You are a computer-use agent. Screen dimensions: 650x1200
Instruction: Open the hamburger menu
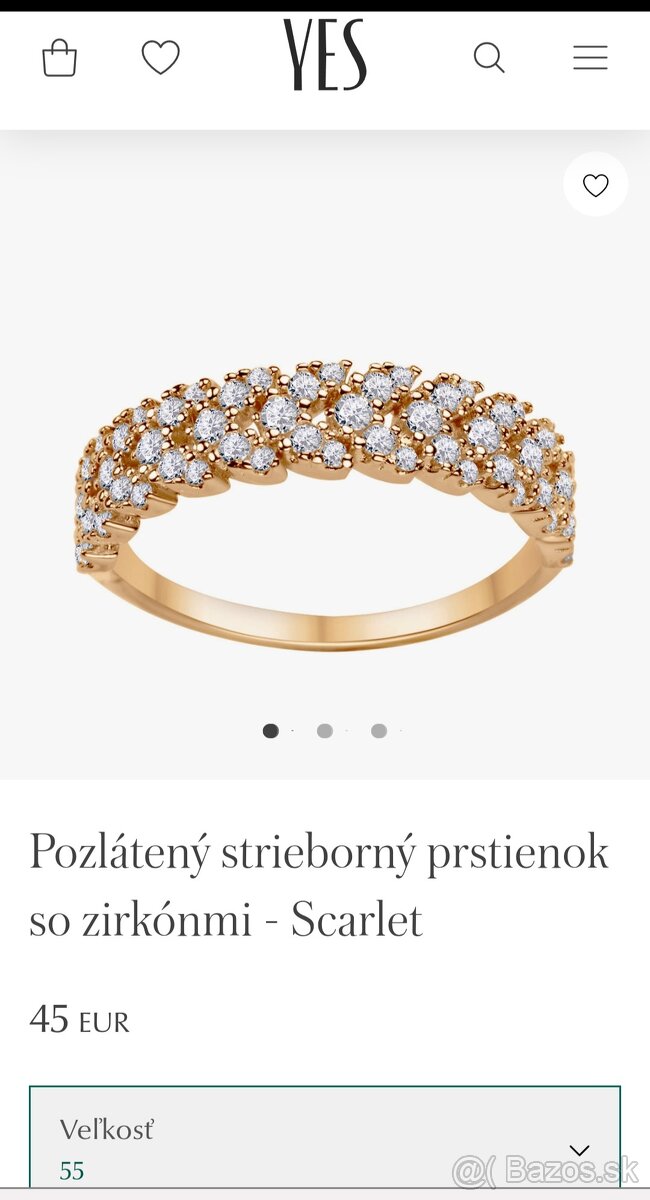pos(590,57)
